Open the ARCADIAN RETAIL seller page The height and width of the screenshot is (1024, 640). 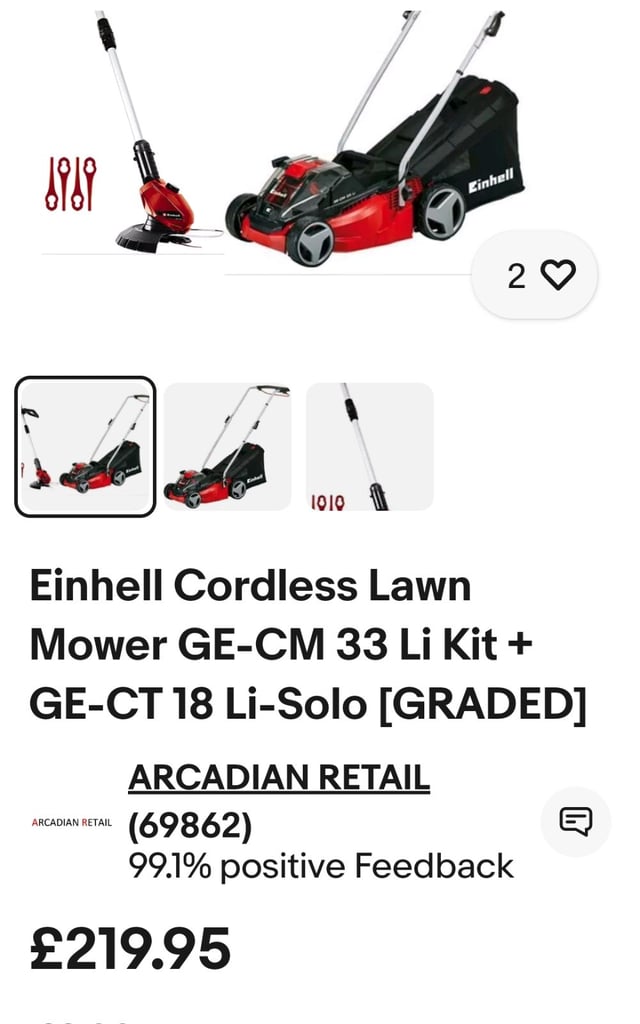click(279, 778)
